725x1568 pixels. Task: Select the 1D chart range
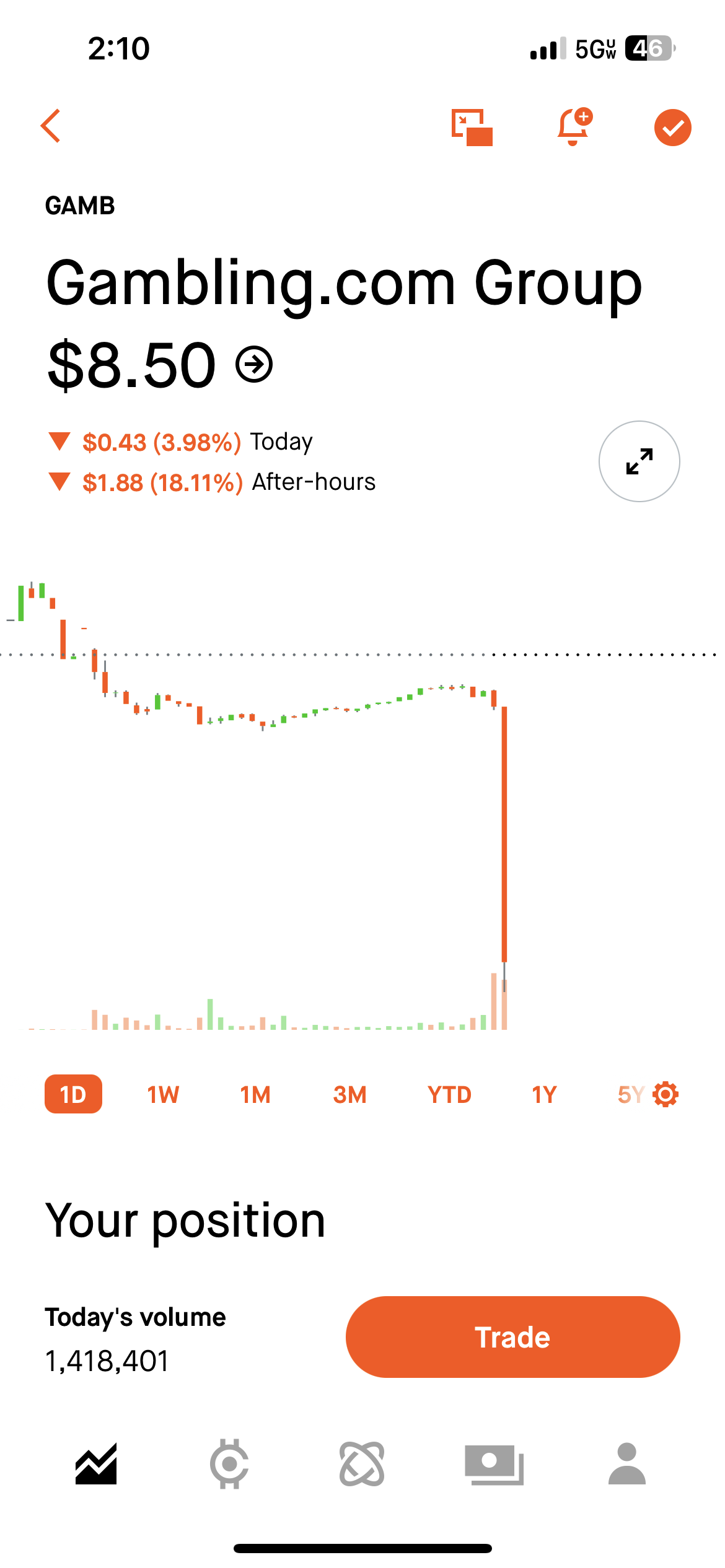coord(73,1094)
